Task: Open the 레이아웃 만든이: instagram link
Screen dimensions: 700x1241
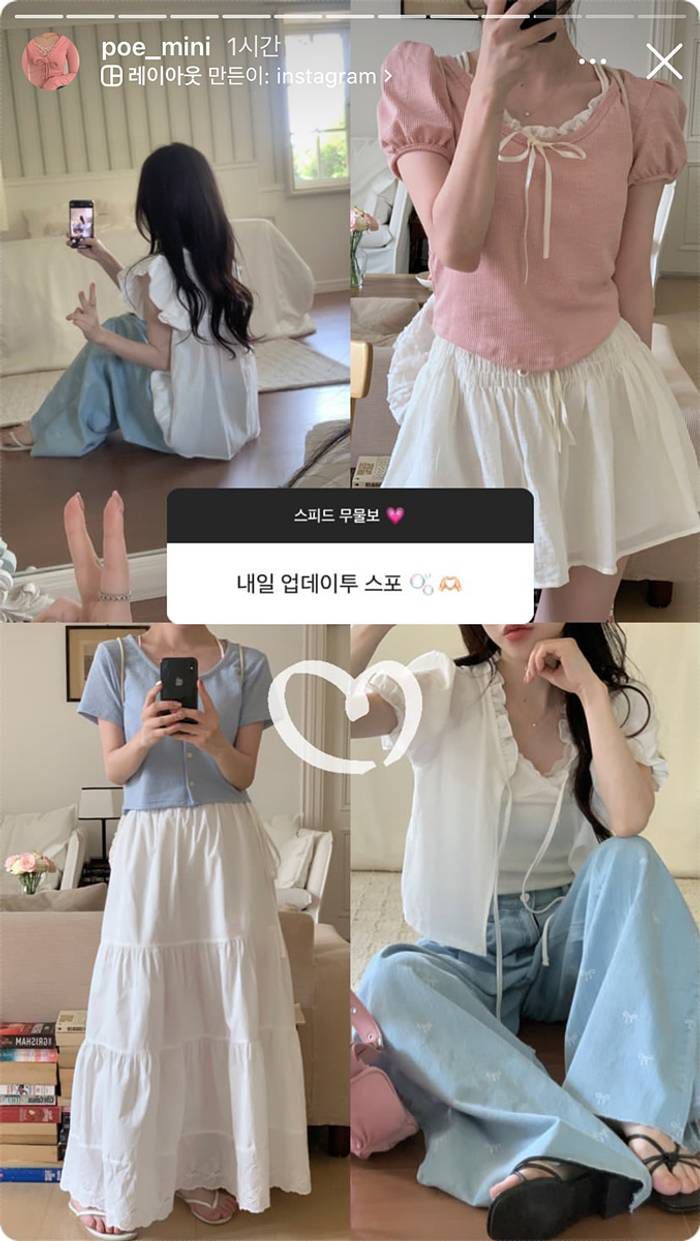Action: 245,76
